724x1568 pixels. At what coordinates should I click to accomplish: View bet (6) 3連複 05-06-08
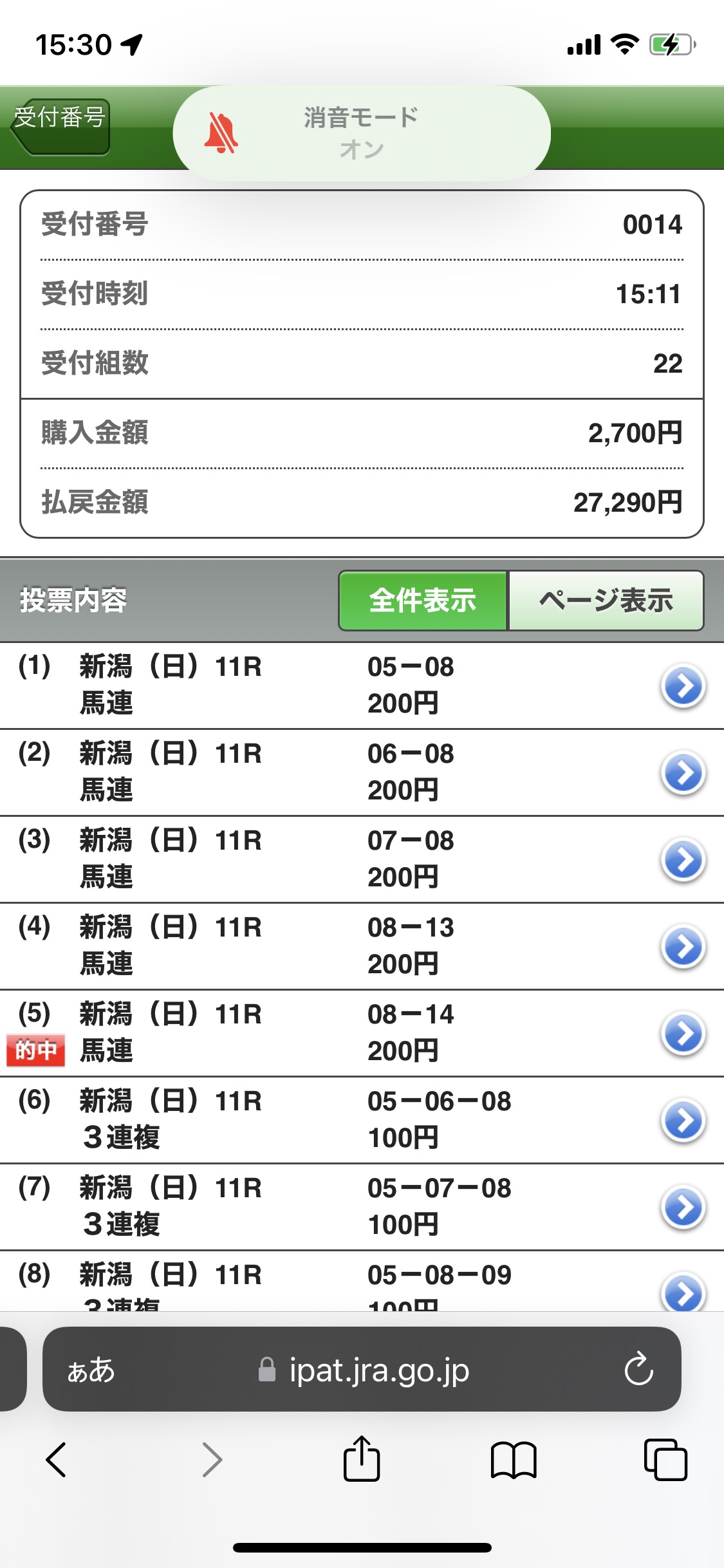(x=683, y=1120)
